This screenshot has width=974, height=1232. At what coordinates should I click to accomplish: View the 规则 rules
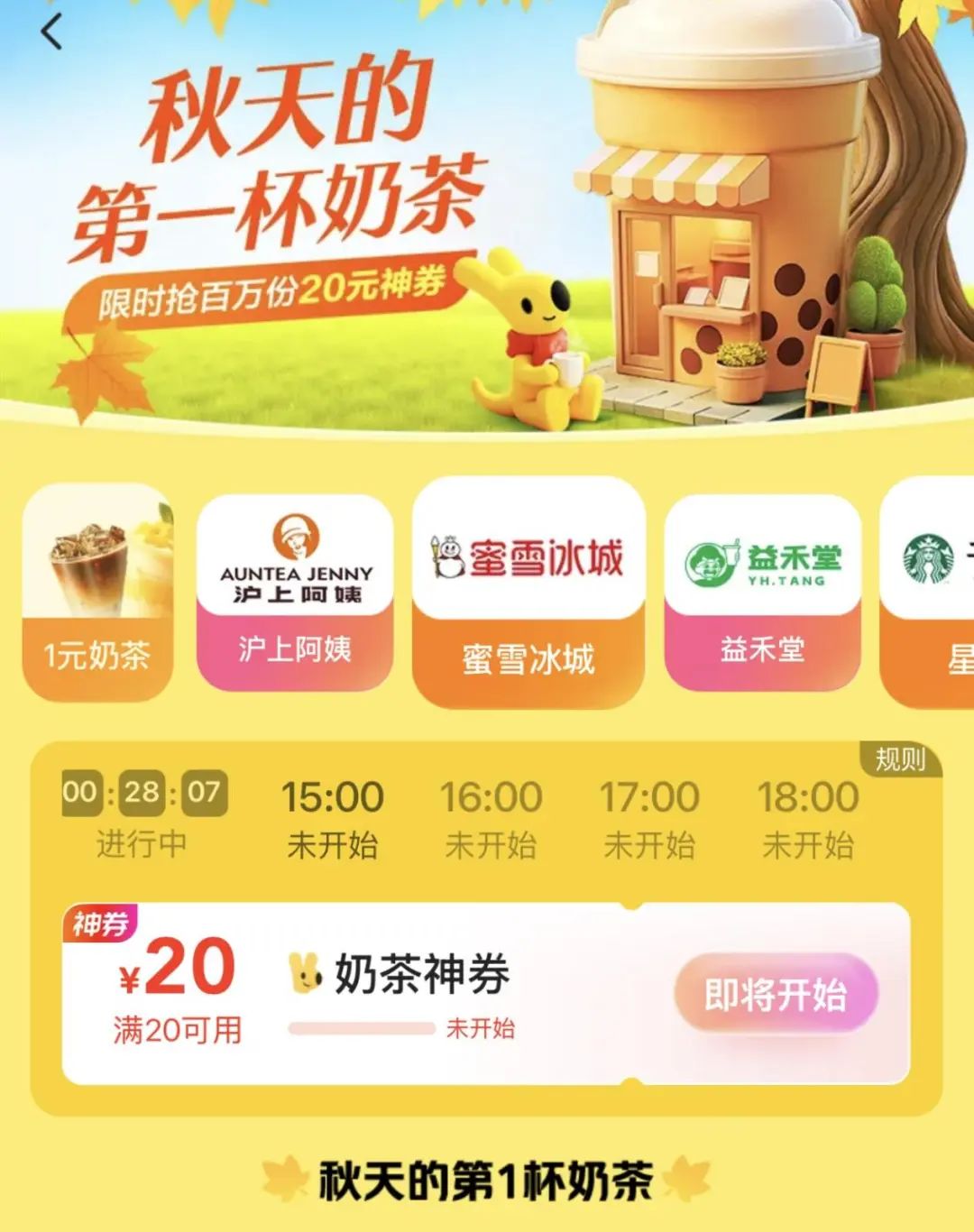tap(899, 759)
